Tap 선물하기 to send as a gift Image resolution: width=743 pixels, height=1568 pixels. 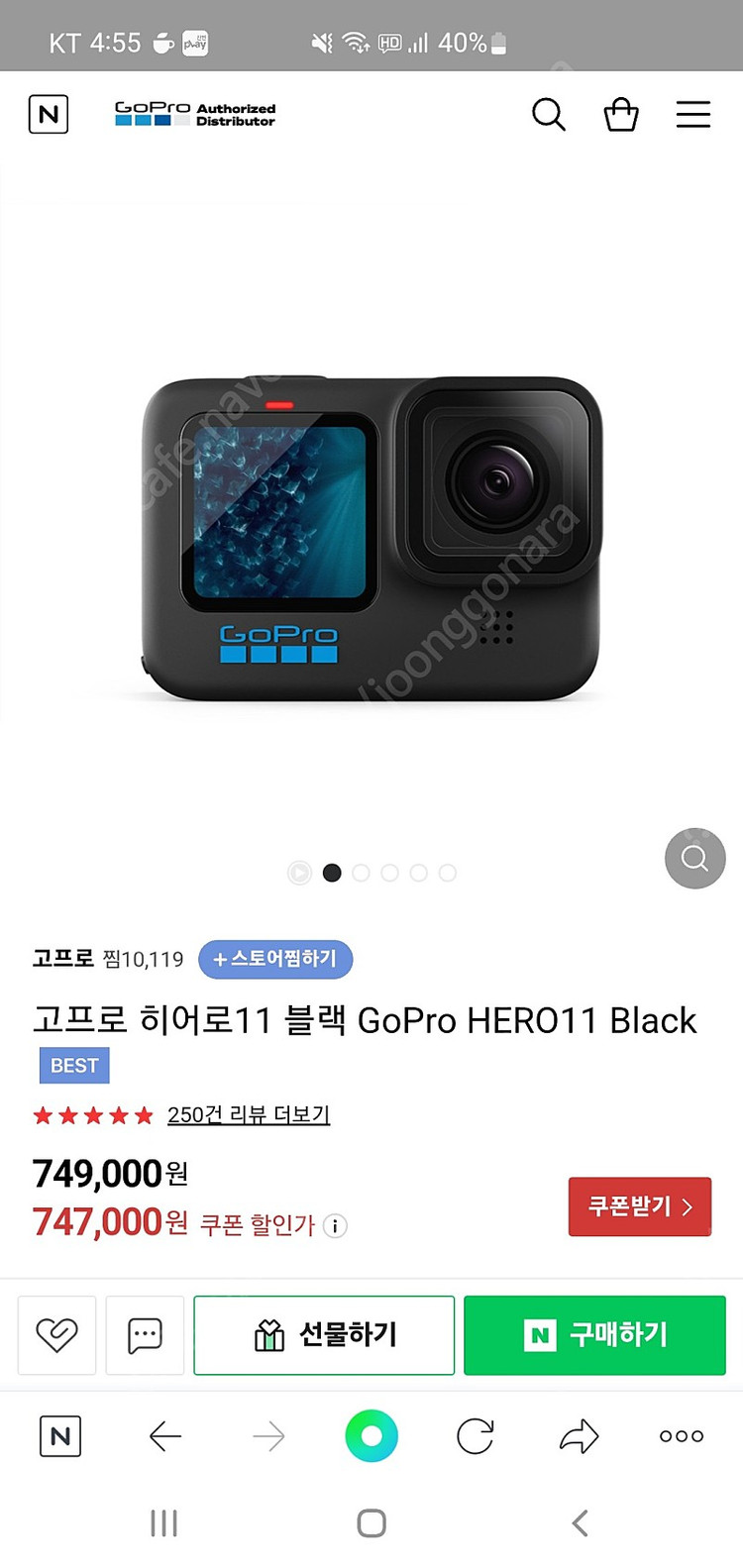point(324,1334)
